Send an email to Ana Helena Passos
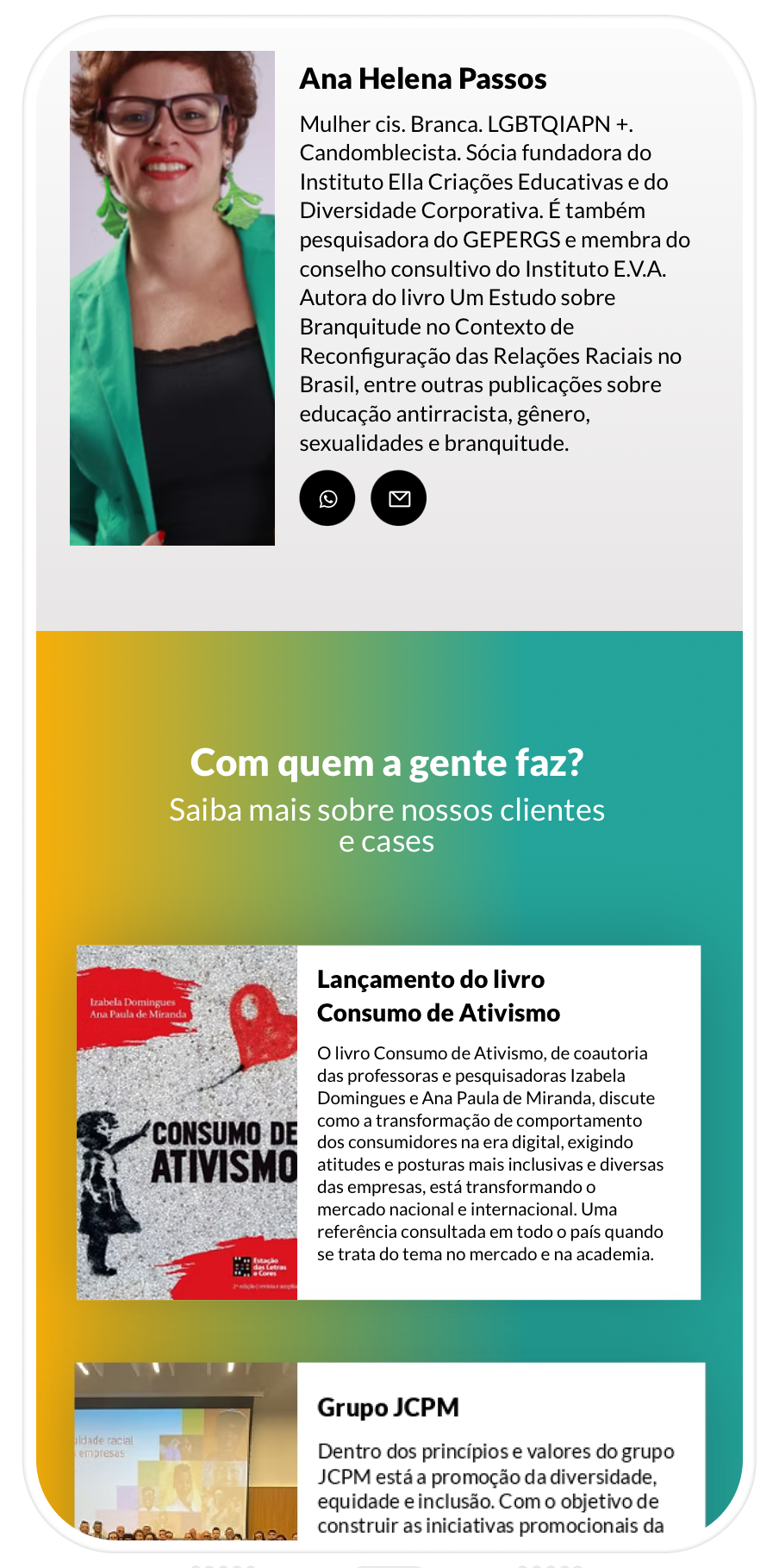This screenshot has width=779, height=1568. pyautogui.click(x=399, y=498)
